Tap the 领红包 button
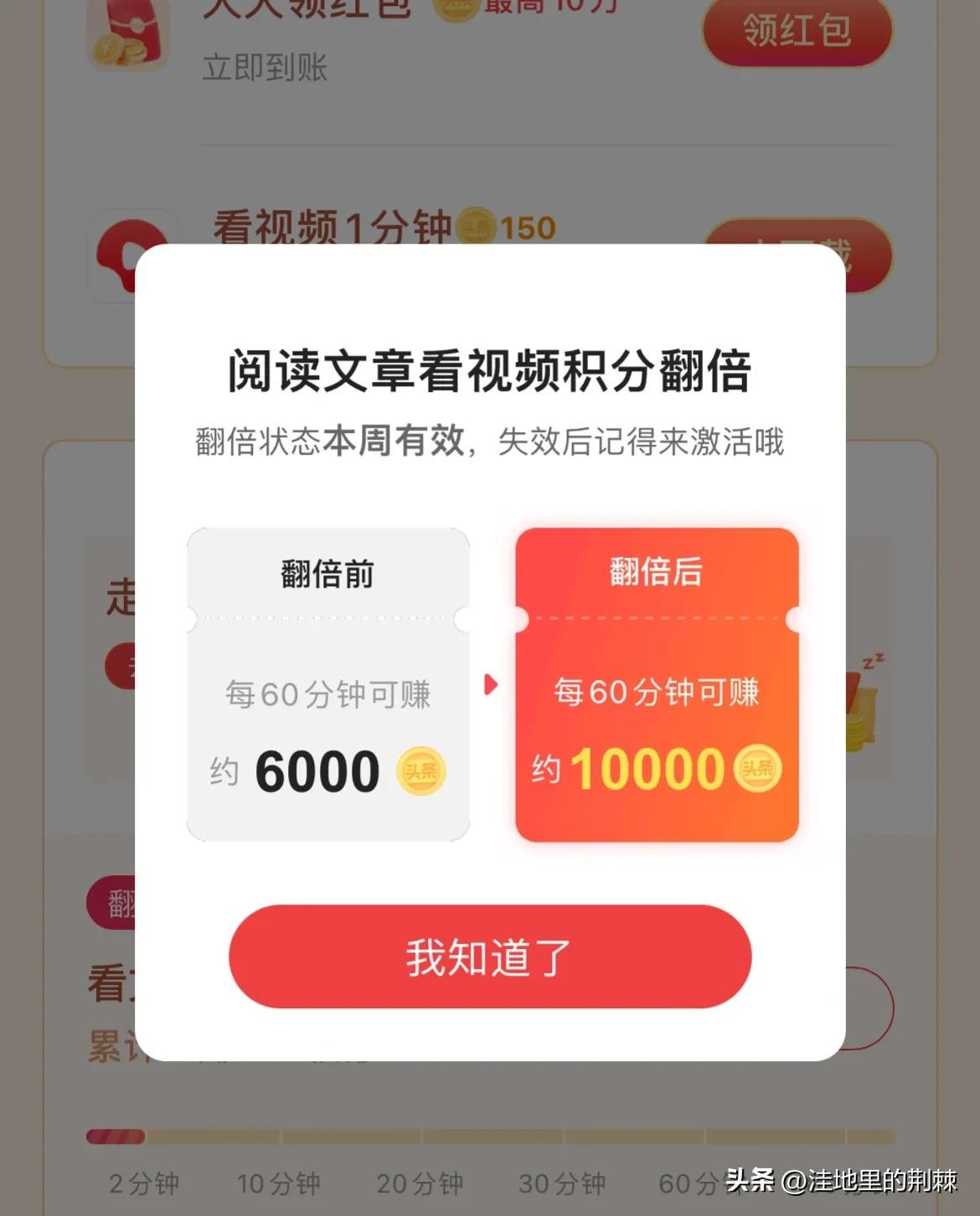Viewport: 980px width, 1216px height. click(797, 32)
